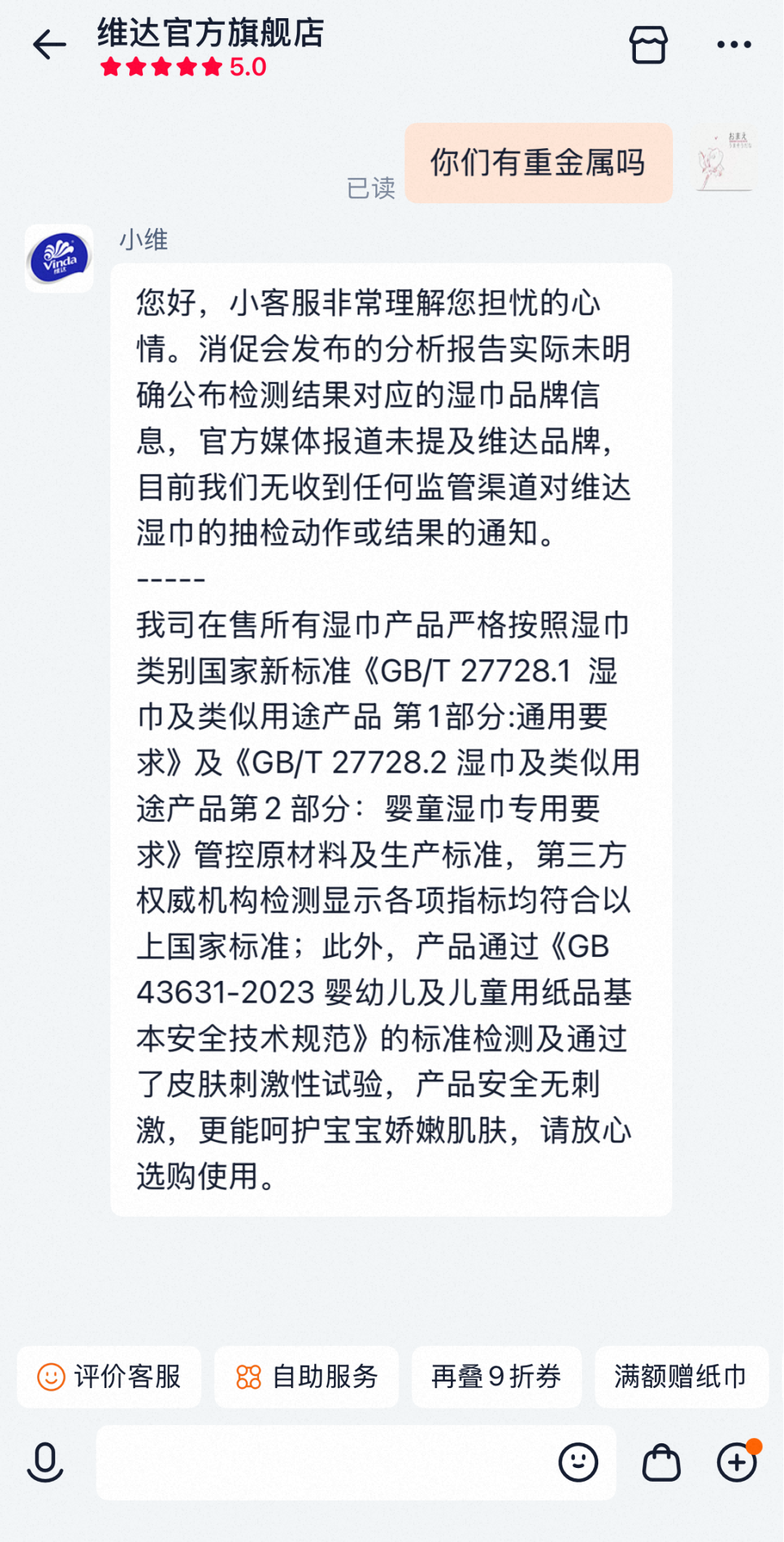Open the store shop icon

648,45
